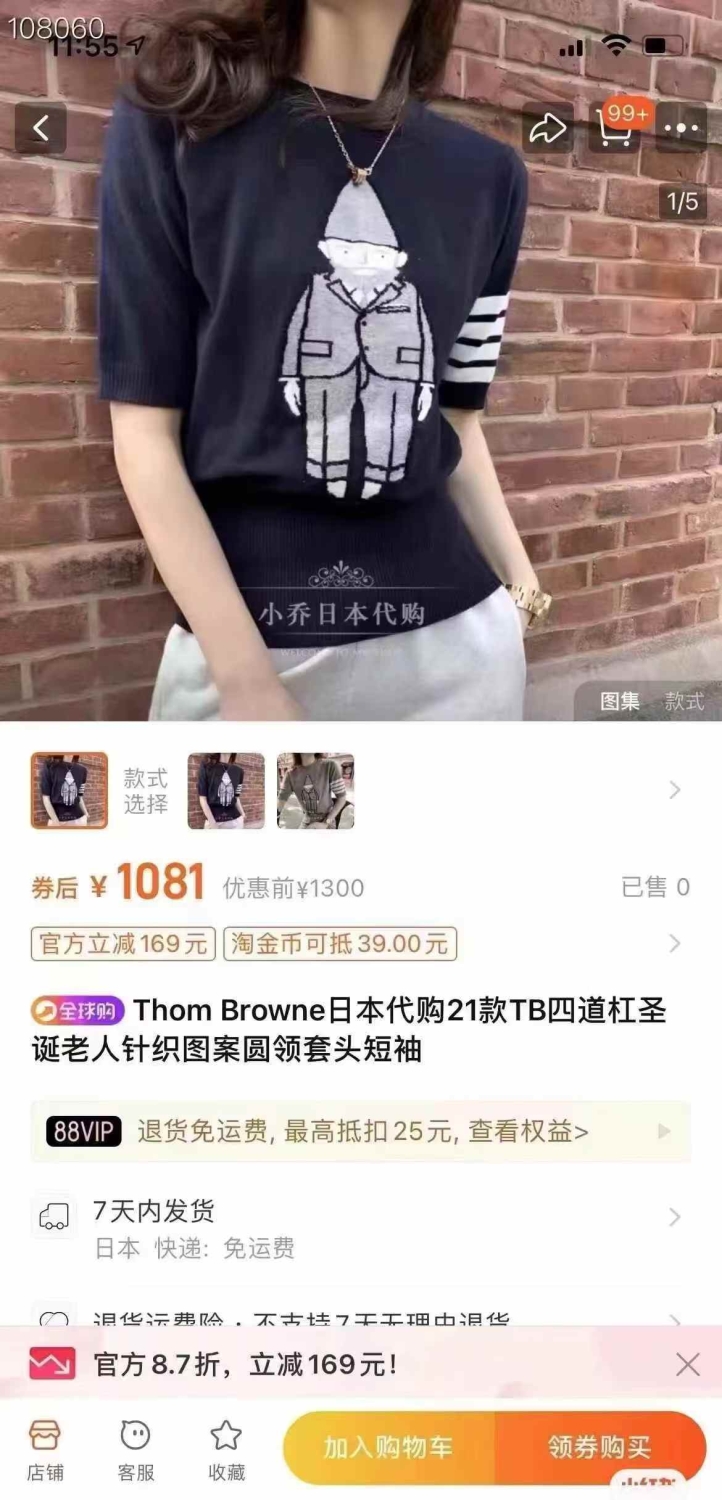Screen dimensions: 722x1500
Task: Open the shopping cart showing 99+
Action: 615,127
